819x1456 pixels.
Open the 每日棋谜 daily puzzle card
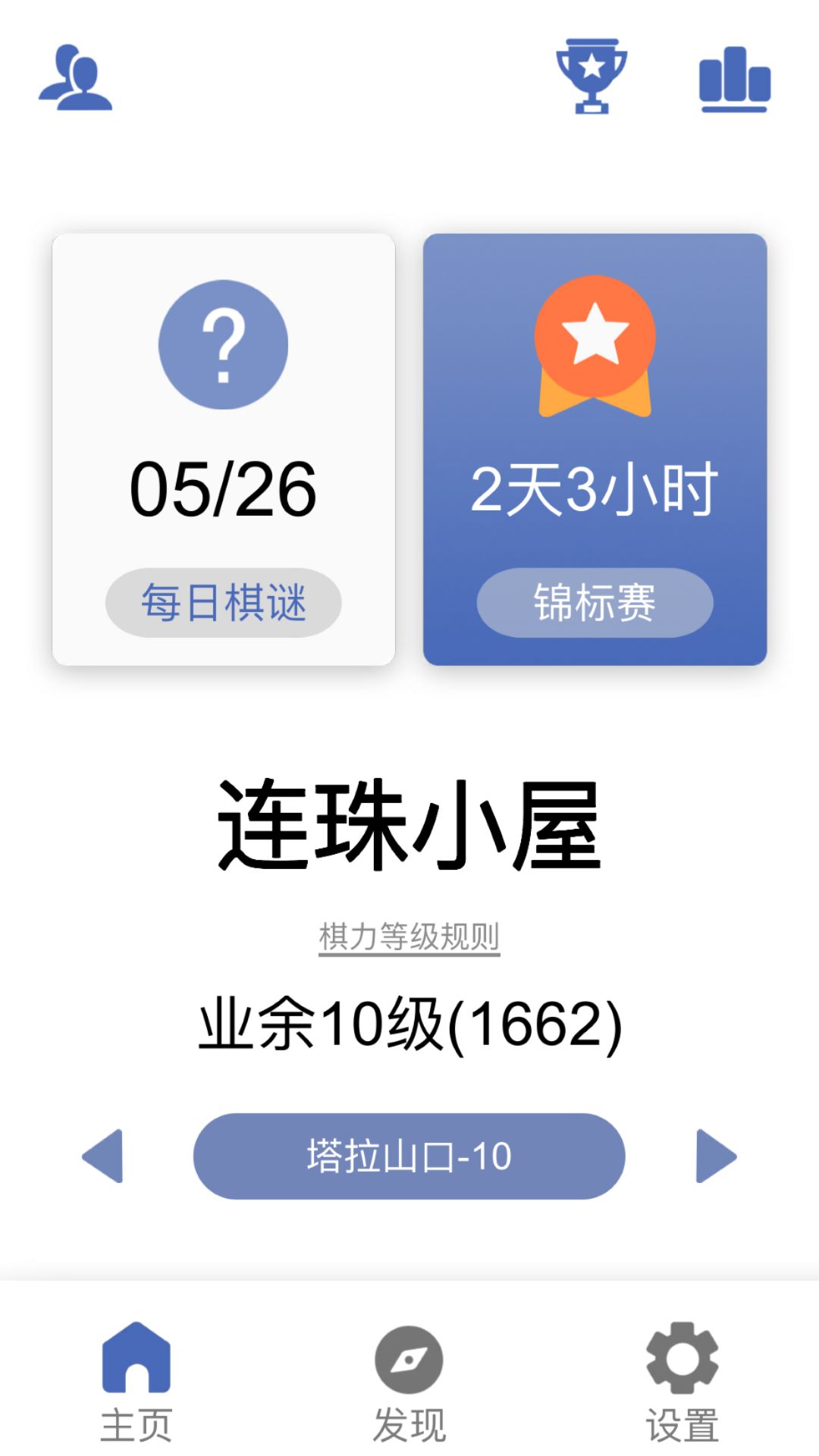[223, 450]
